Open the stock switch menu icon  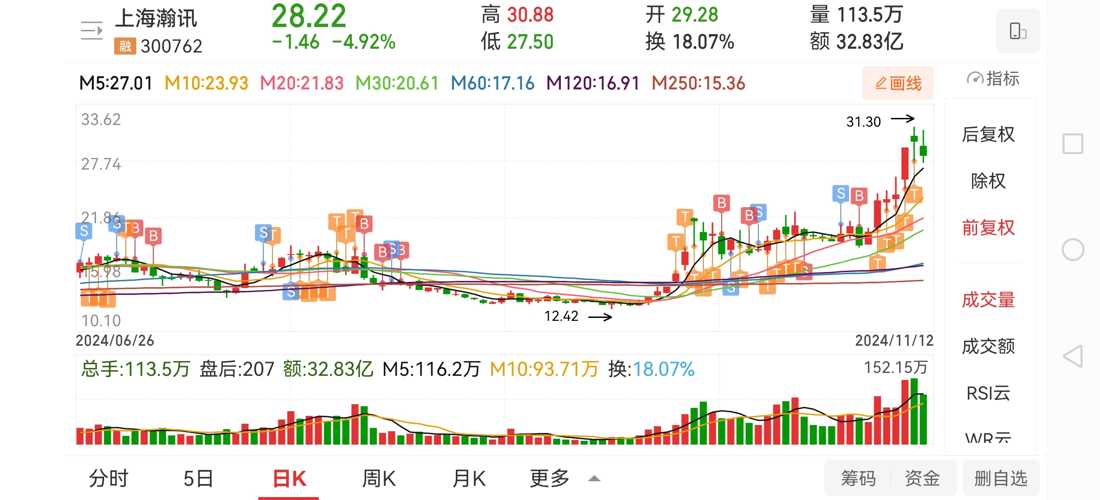(x=92, y=30)
